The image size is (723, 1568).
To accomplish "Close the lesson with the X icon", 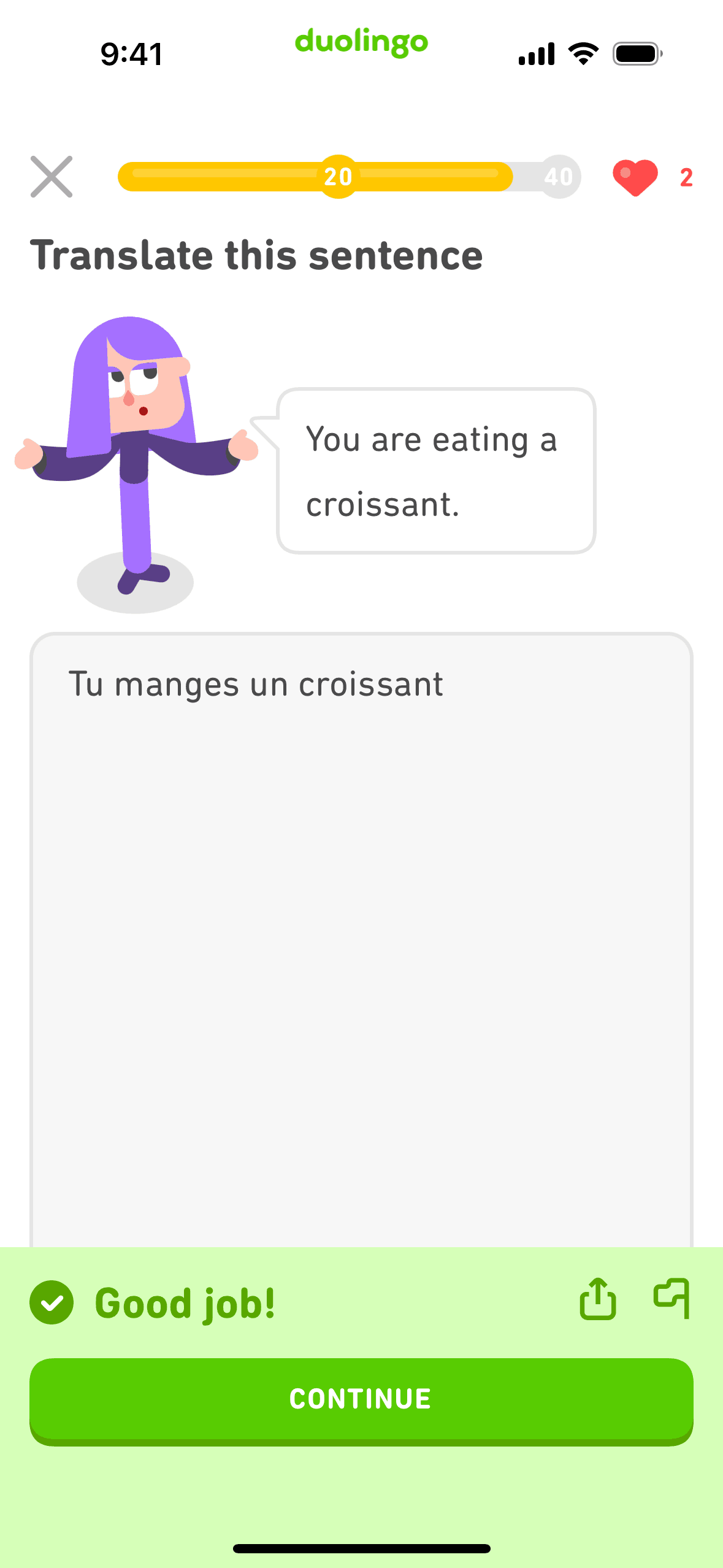I will (x=52, y=177).
